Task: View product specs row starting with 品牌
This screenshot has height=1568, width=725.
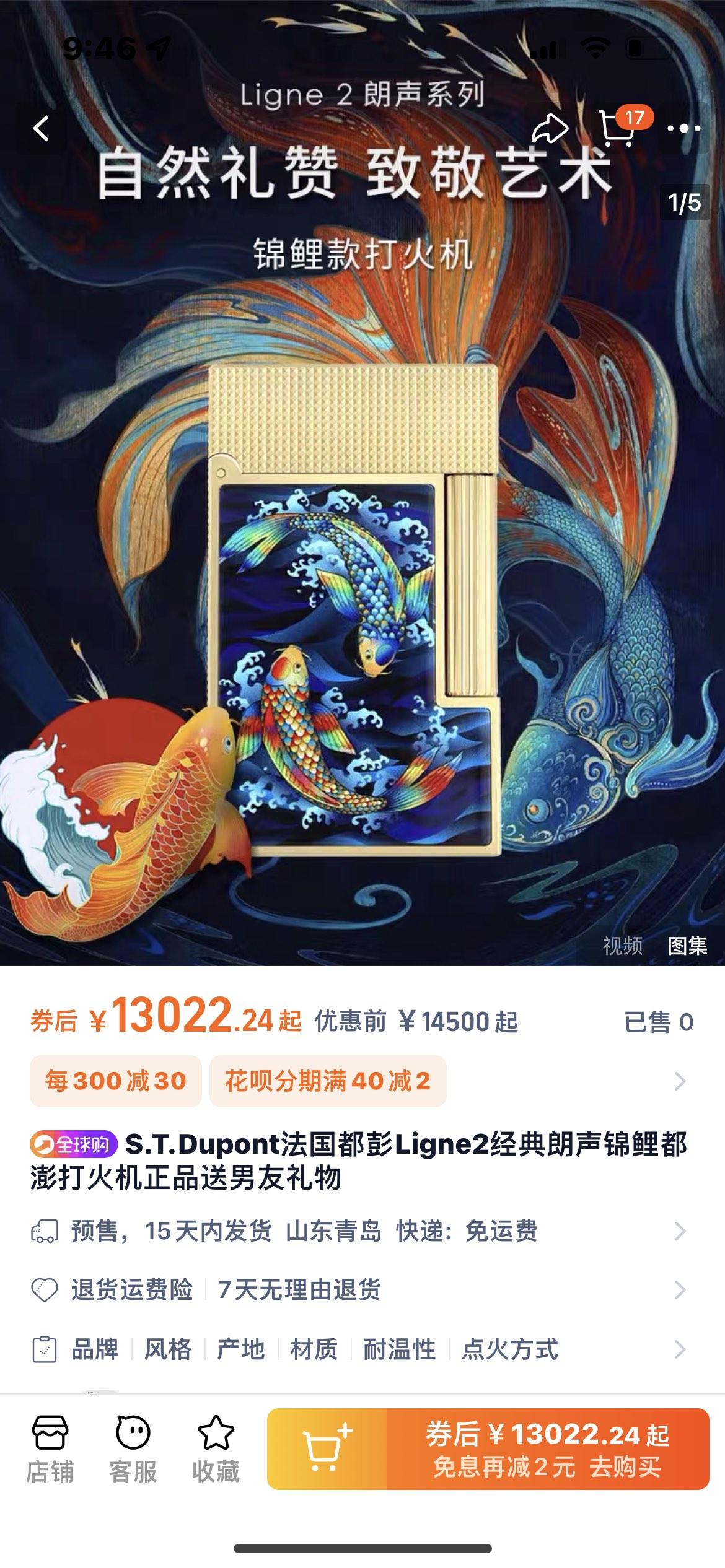Action: pos(359,1349)
